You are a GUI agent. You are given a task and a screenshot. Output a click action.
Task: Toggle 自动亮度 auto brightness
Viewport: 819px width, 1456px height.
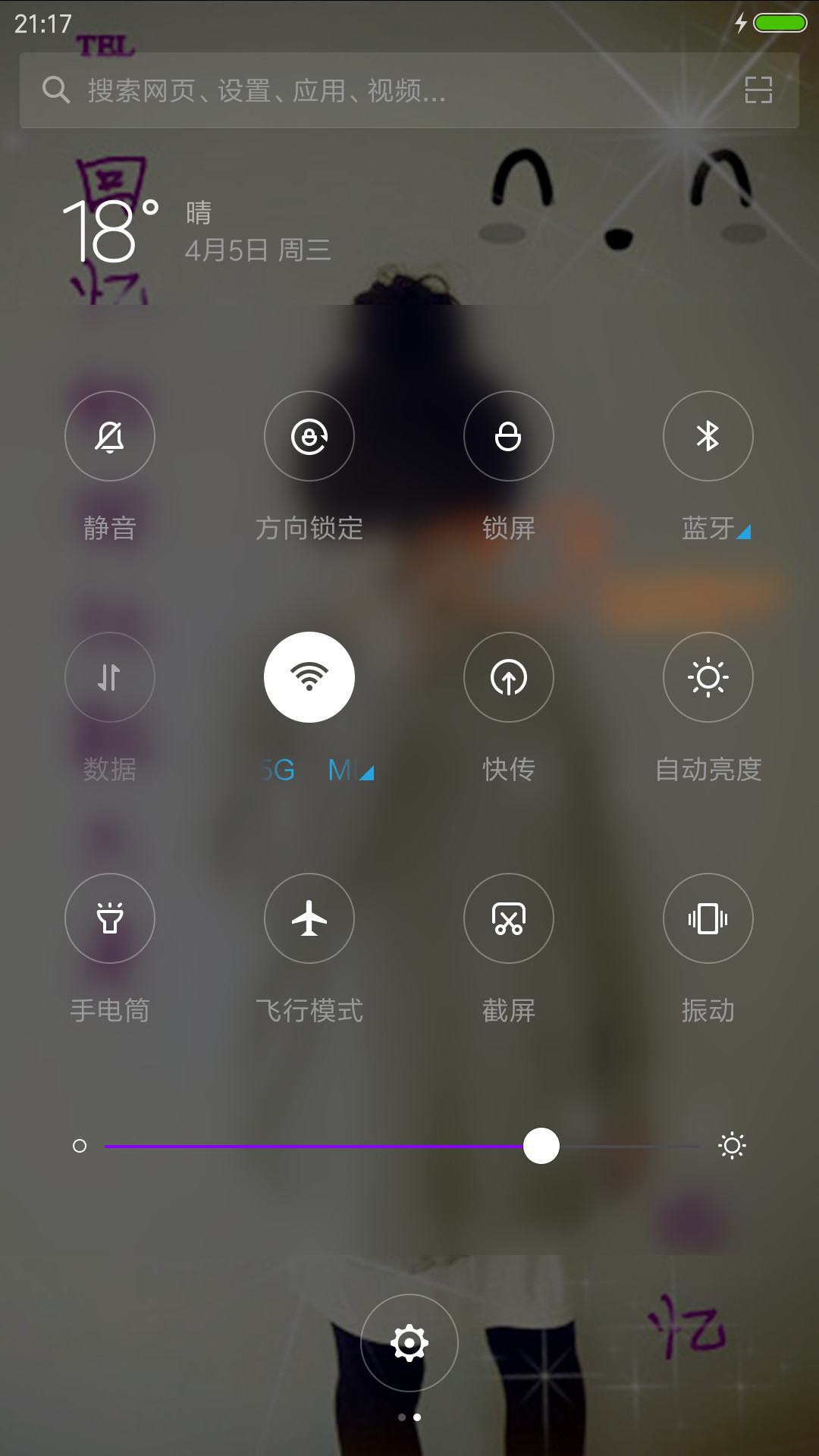point(708,677)
